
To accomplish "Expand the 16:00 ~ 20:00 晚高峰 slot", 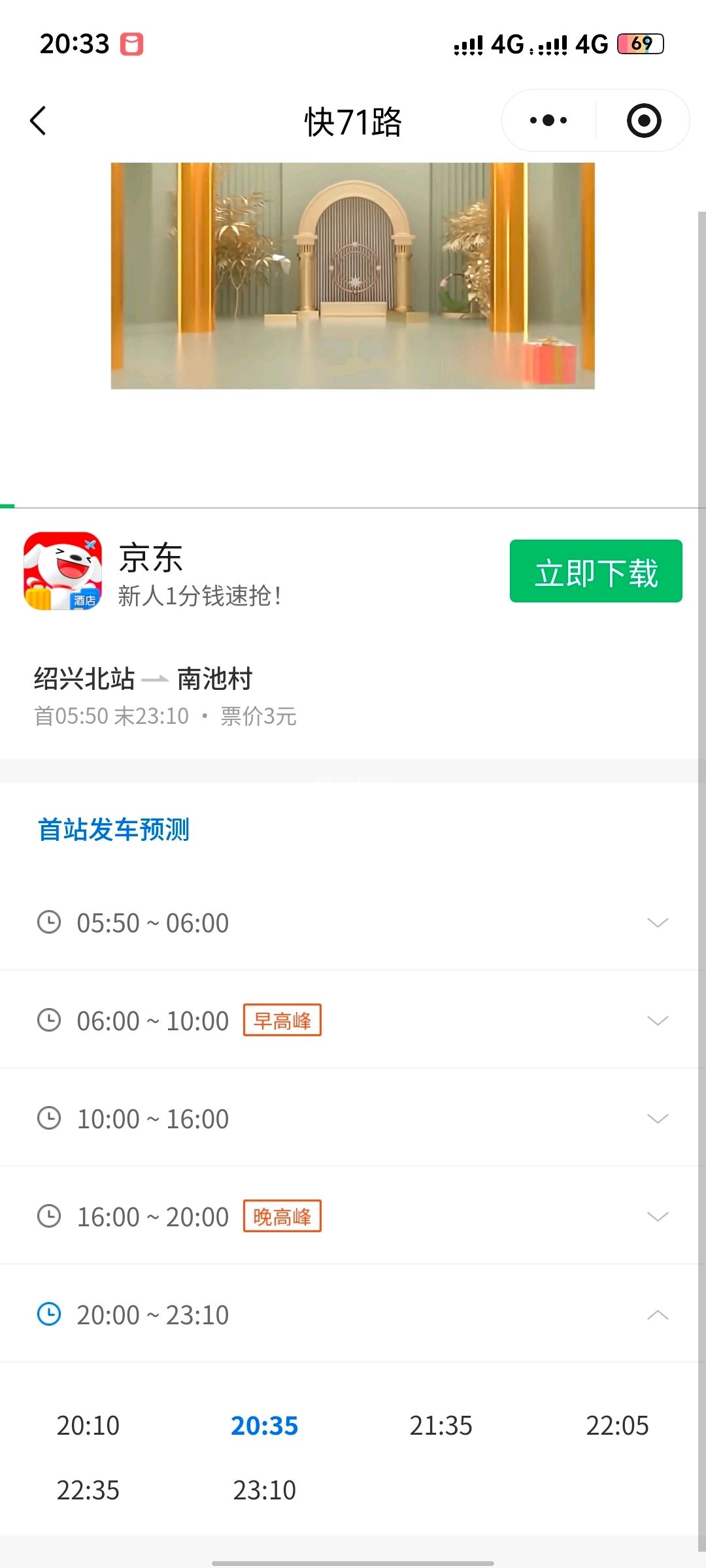I will point(352,1217).
